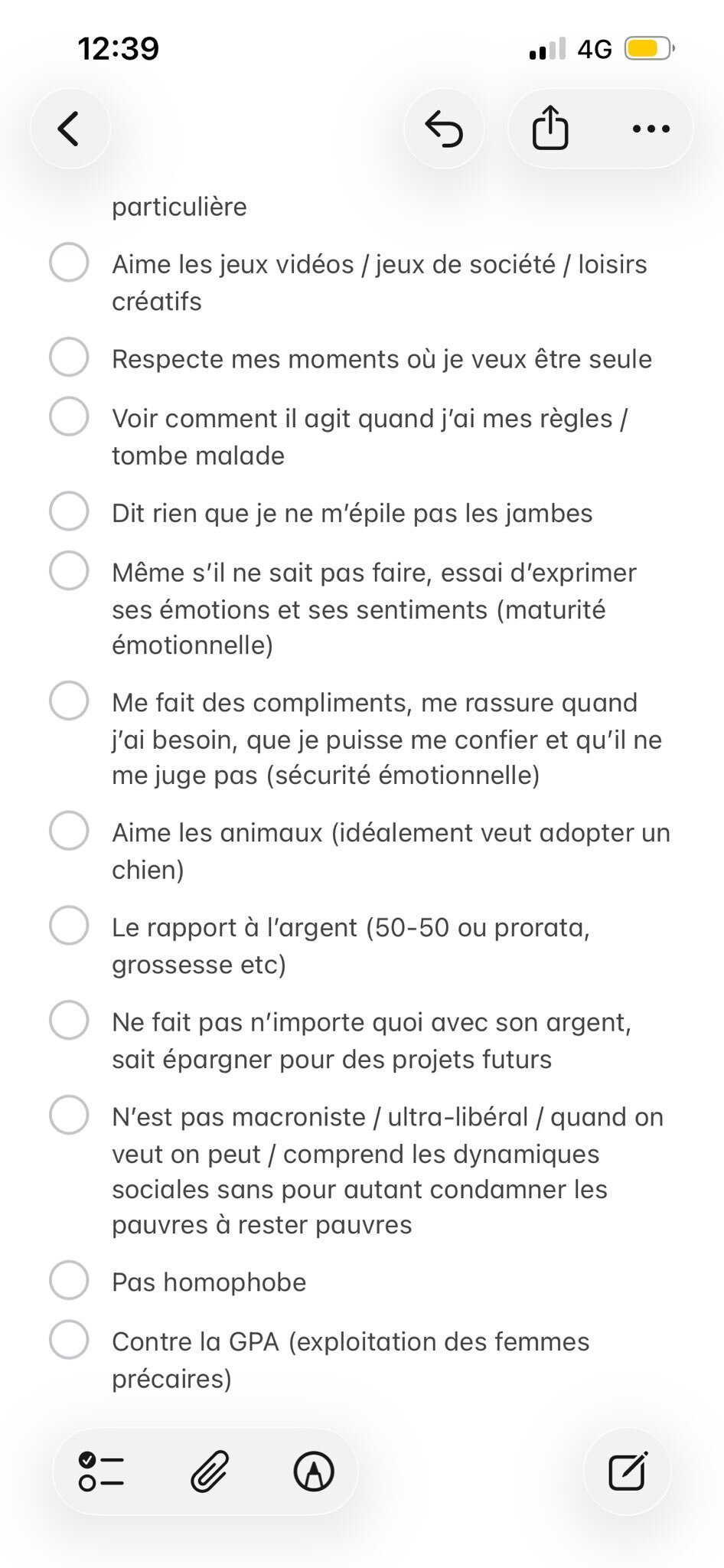Attach a file with the paperclip
The image size is (724, 1568).
click(209, 1472)
